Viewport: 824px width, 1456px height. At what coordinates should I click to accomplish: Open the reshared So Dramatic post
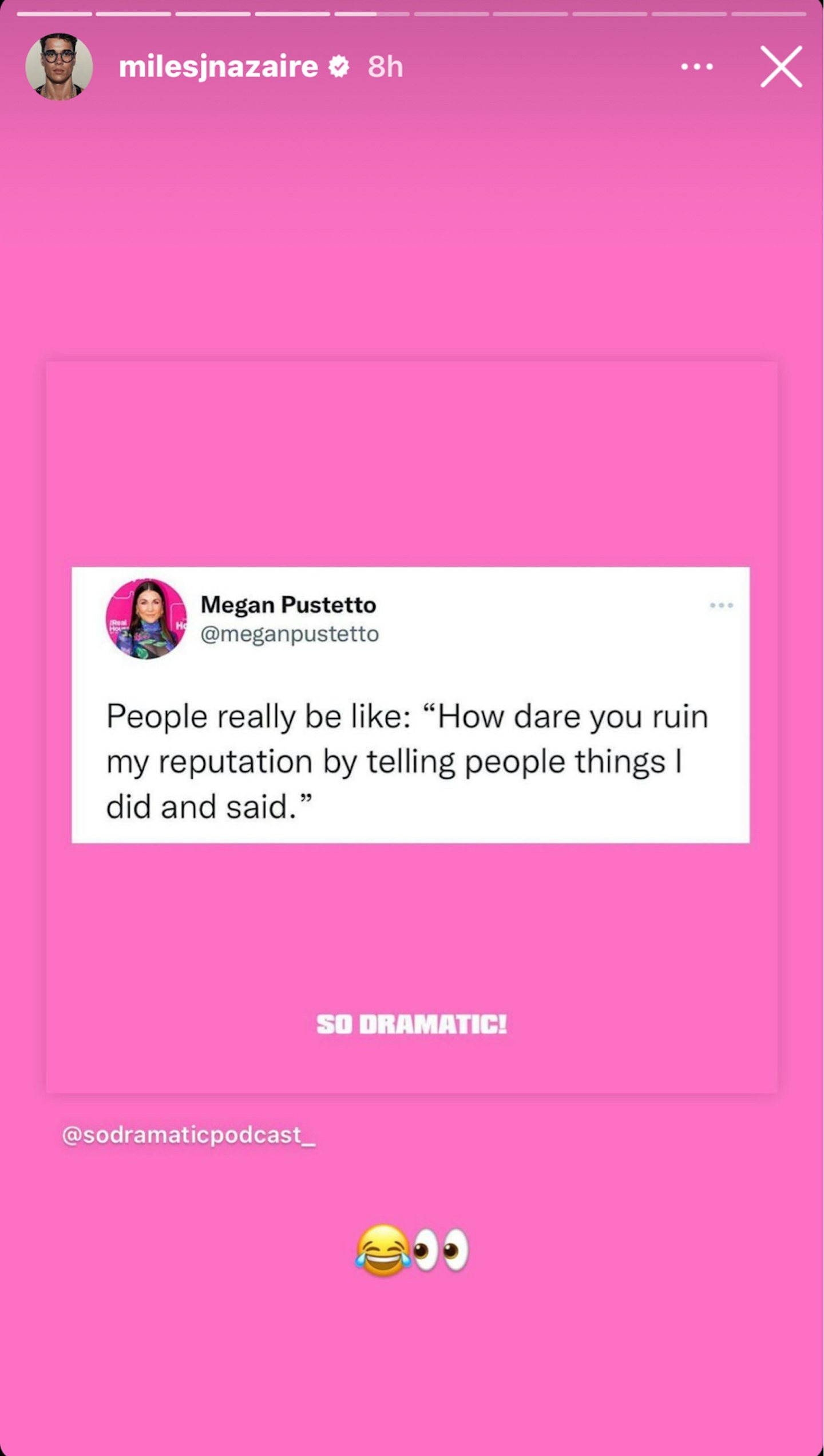point(411,727)
